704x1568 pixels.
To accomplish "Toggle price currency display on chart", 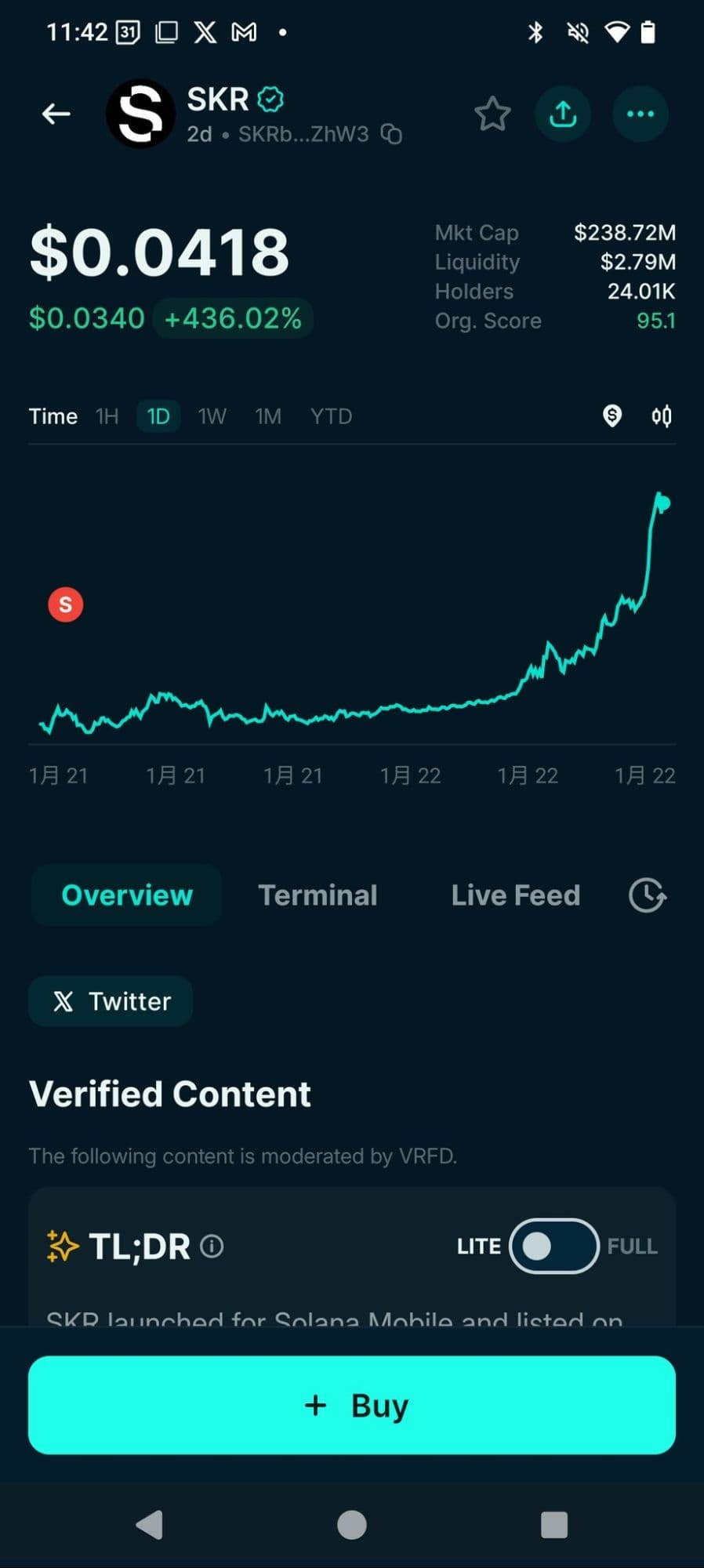I will pos(612,416).
